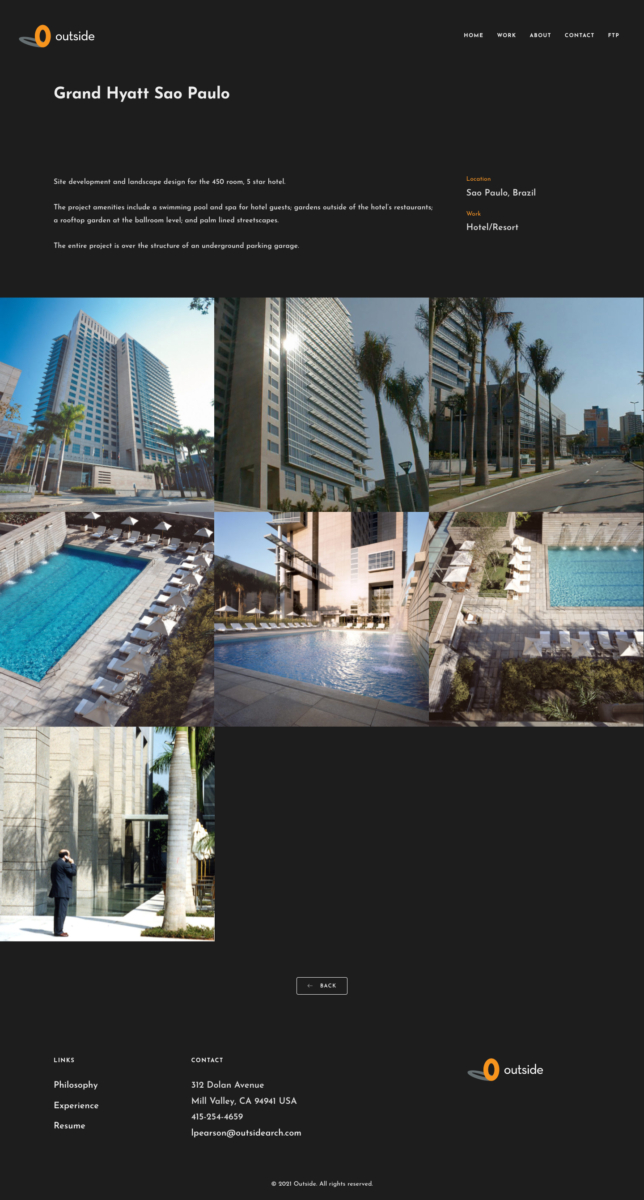View the sunlit glass facade photo

321,404
